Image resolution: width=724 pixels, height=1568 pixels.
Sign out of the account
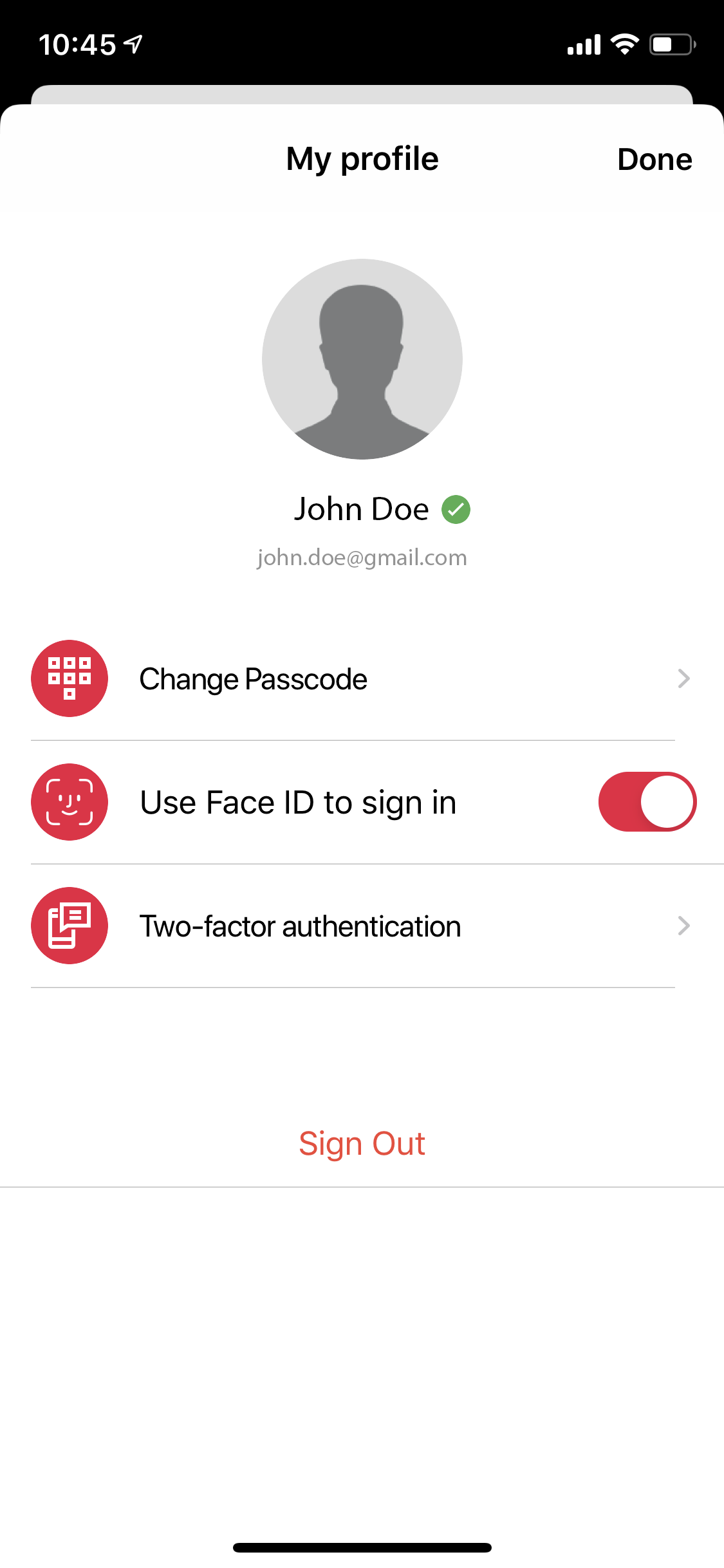pyautogui.click(x=362, y=1144)
